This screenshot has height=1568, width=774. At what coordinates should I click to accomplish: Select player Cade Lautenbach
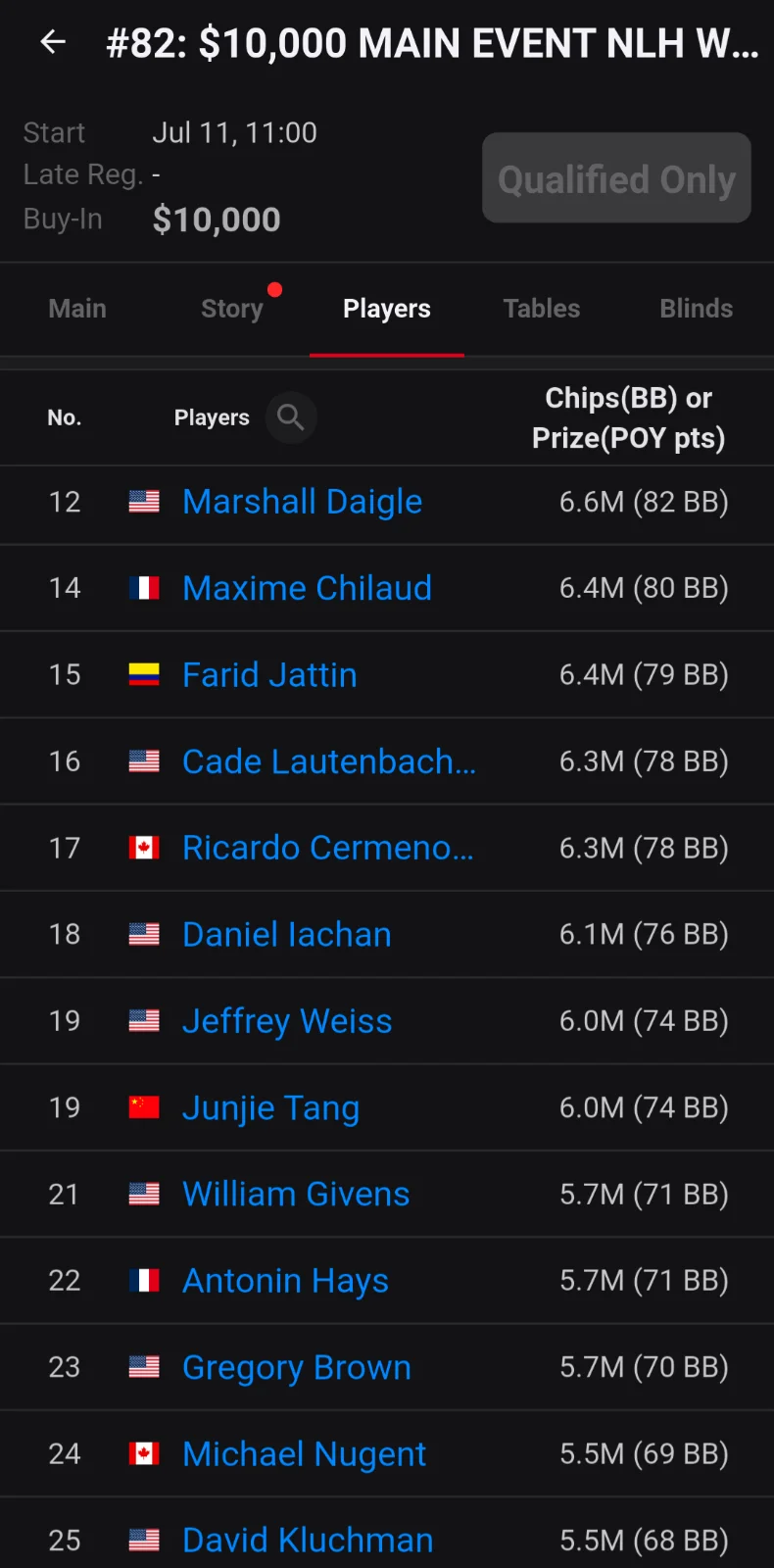click(329, 761)
